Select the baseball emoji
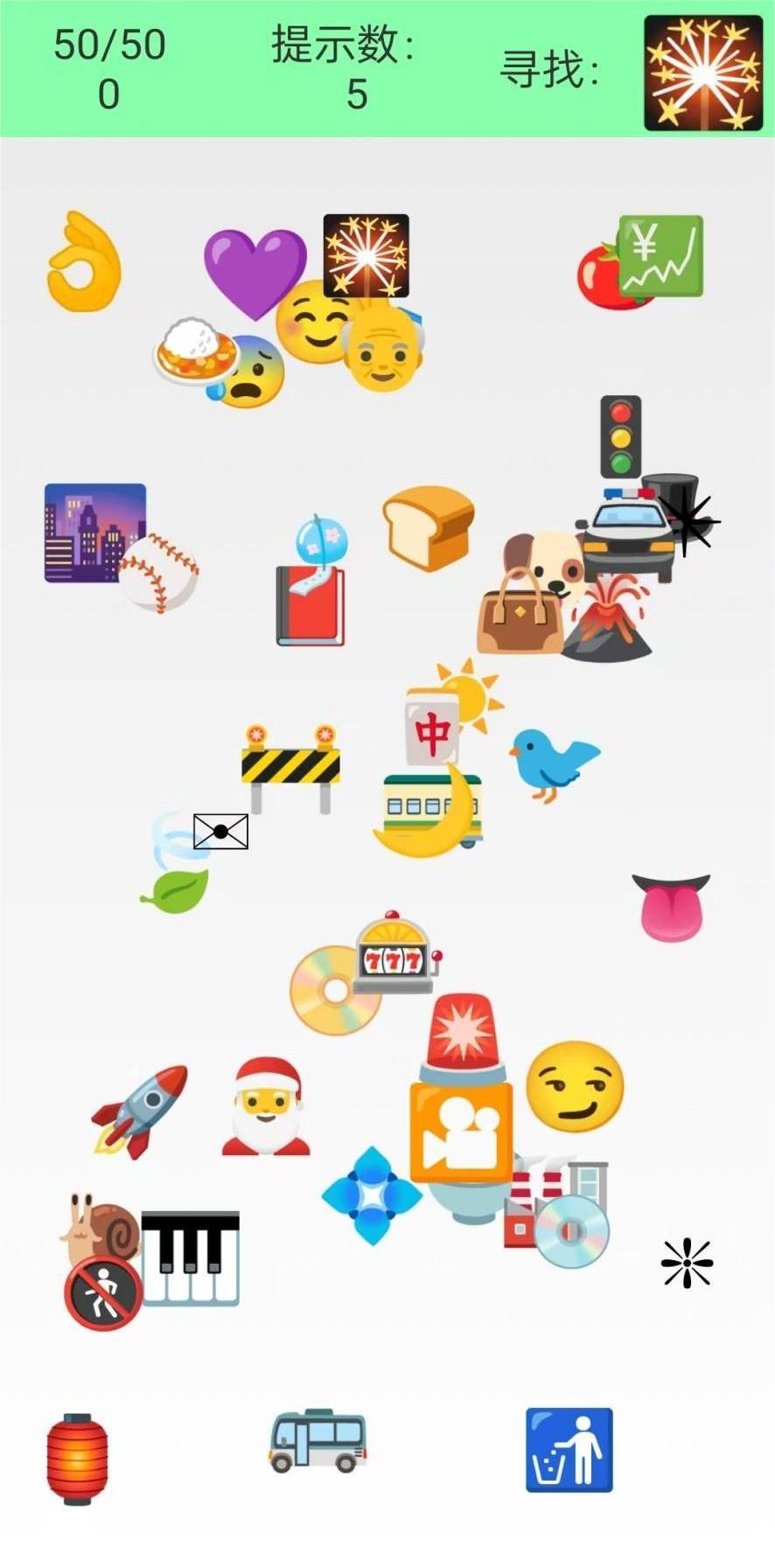The height and width of the screenshot is (1568, 775). [158, 573]
